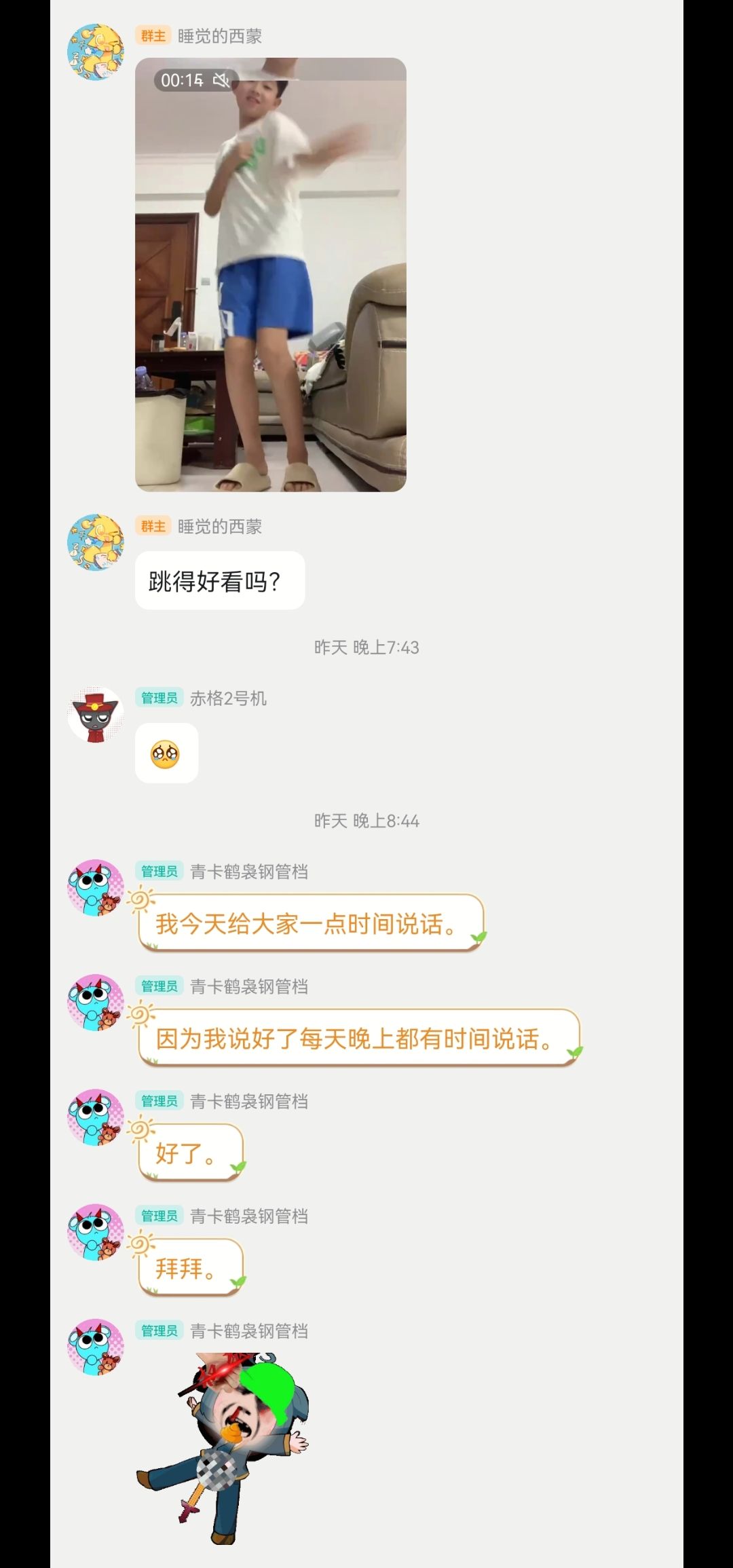The height and width of the screenshot is (1568, 733).
Task: Play the 00:15 video from 睡觉的西蒙
Action: [270, 275]
